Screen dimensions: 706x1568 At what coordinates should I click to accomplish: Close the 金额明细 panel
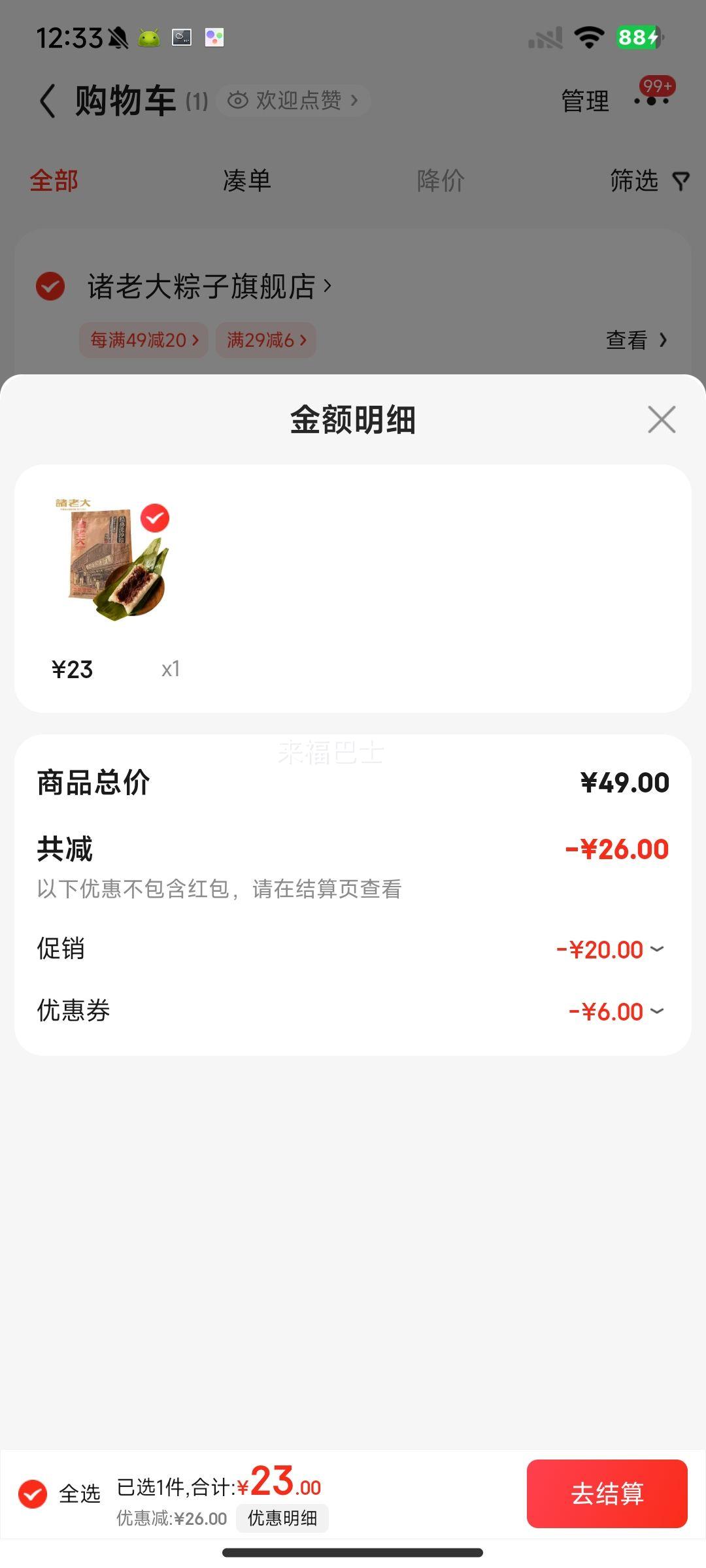click(662, 419)
